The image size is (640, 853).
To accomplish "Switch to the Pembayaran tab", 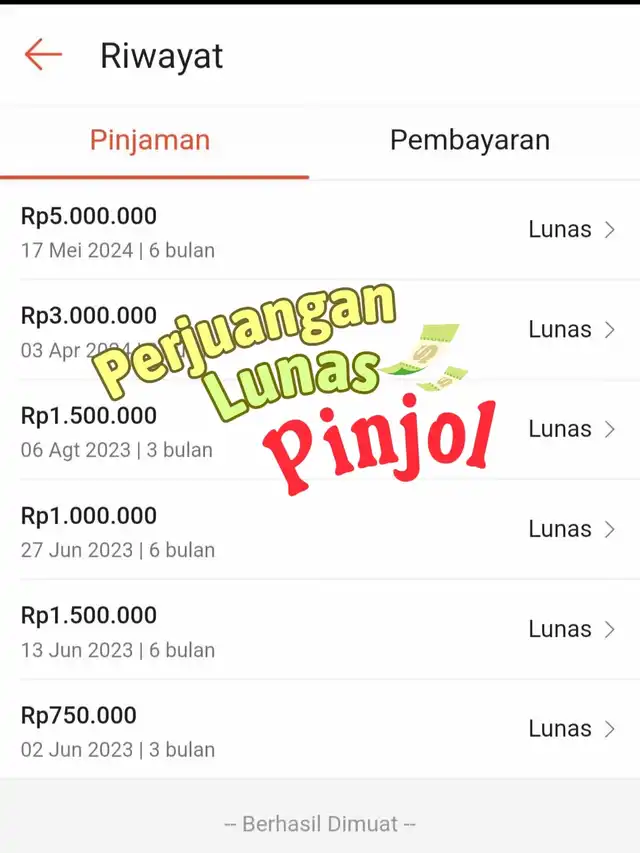I will tap(469, 140).
